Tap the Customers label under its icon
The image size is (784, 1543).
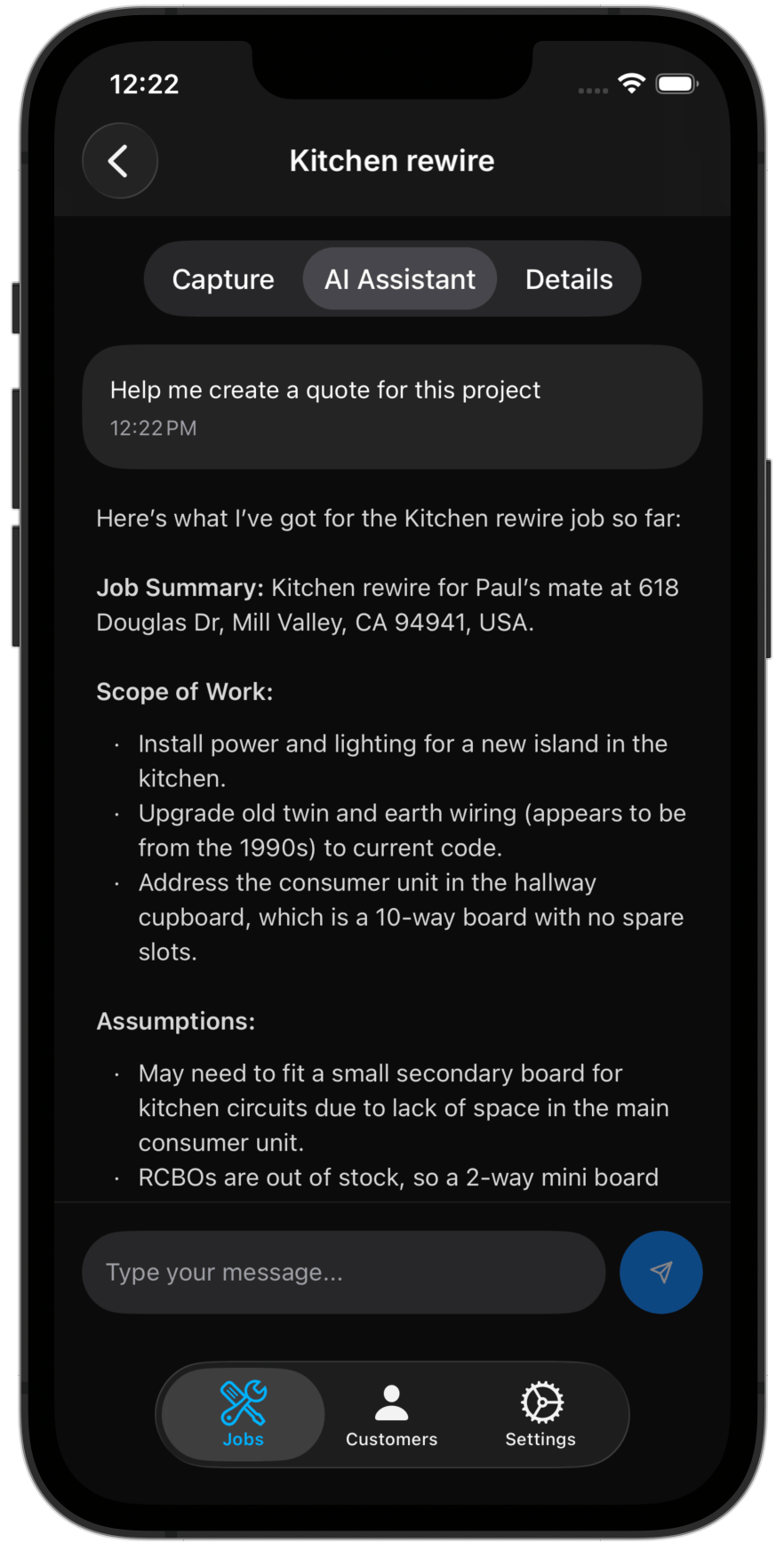pyautogui.click(x=391, y=1439)
